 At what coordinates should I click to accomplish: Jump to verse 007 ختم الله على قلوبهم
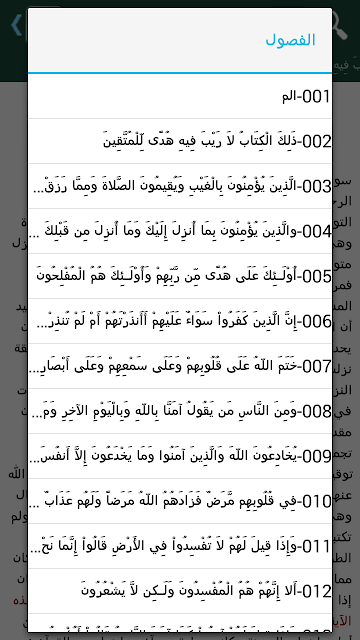click(x=180, y=366)
